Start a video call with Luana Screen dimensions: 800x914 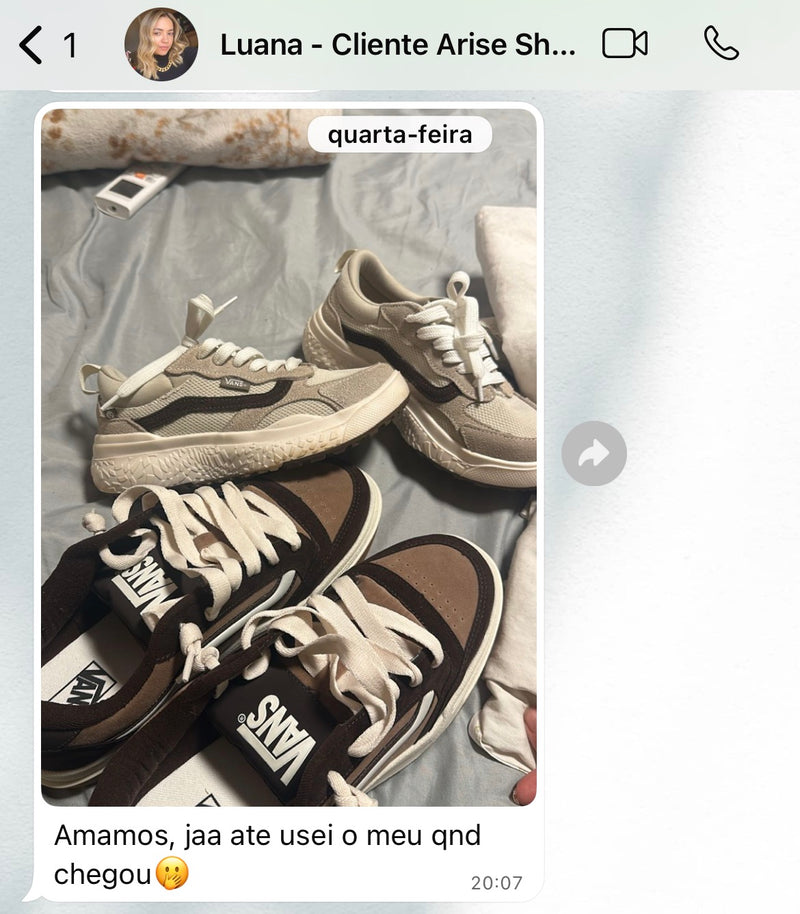tap(625, 44)
